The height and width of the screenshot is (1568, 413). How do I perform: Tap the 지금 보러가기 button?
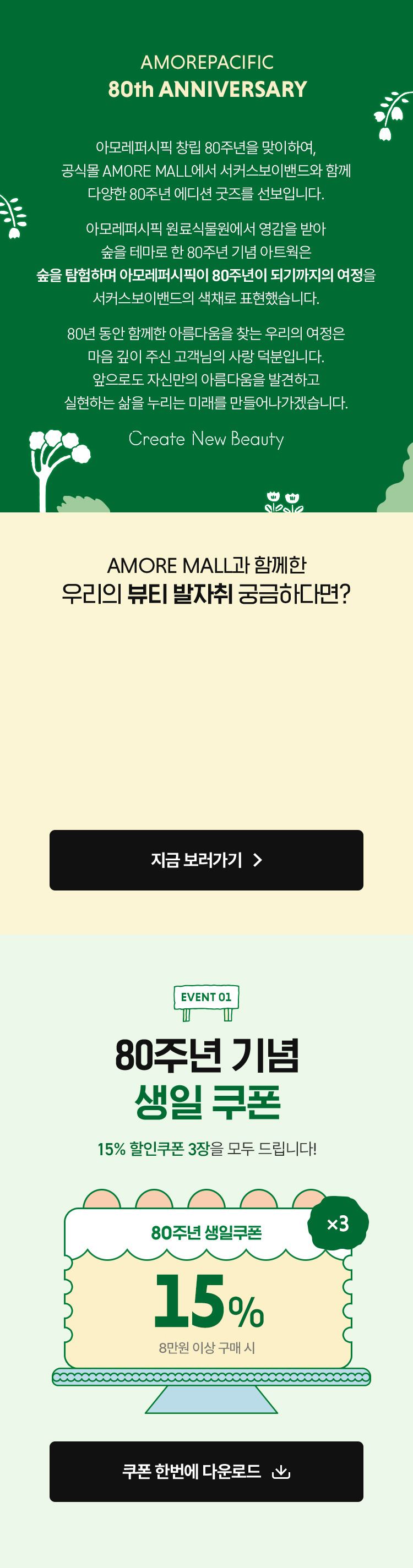click(x=206, y=860)
